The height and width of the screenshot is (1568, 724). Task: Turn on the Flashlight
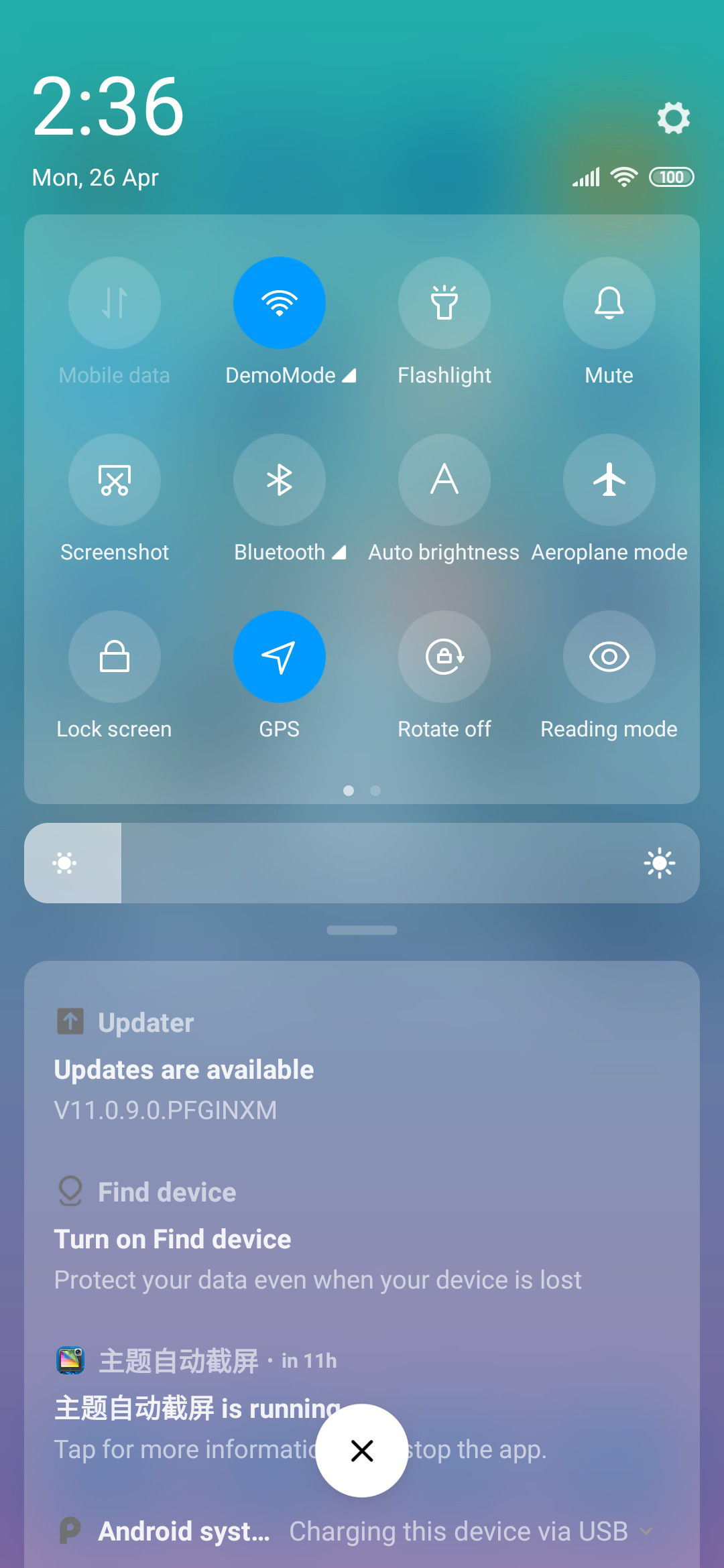pos(444,303)
